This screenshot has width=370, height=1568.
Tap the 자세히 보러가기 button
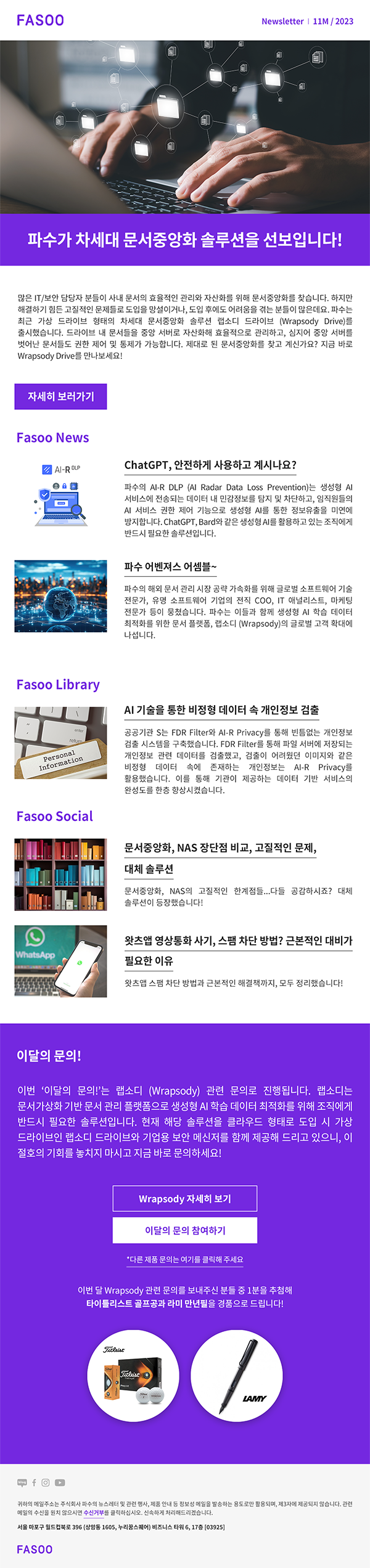point(60,396)
